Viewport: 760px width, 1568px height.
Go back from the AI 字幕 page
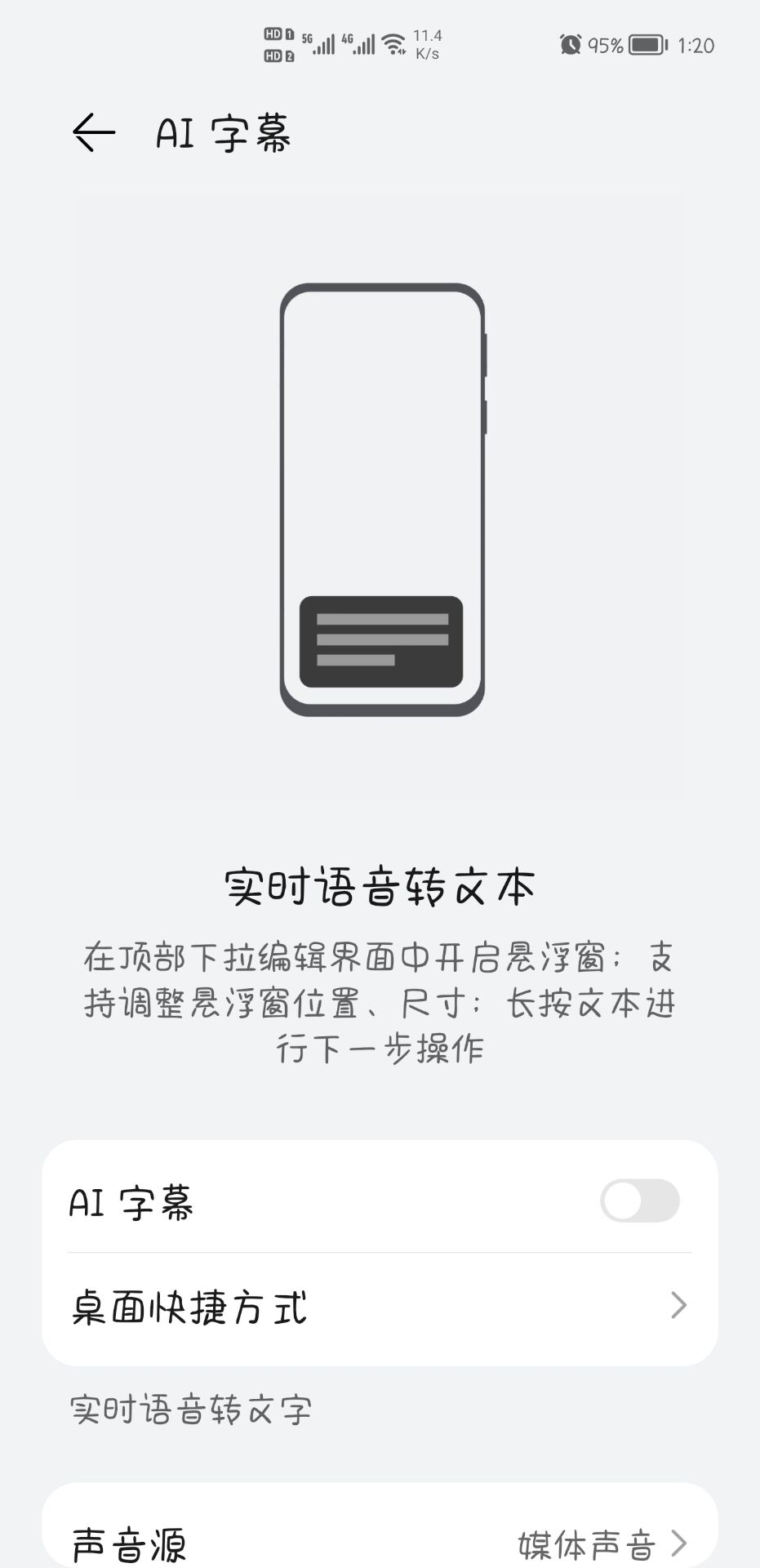click(x=93, y=132)
